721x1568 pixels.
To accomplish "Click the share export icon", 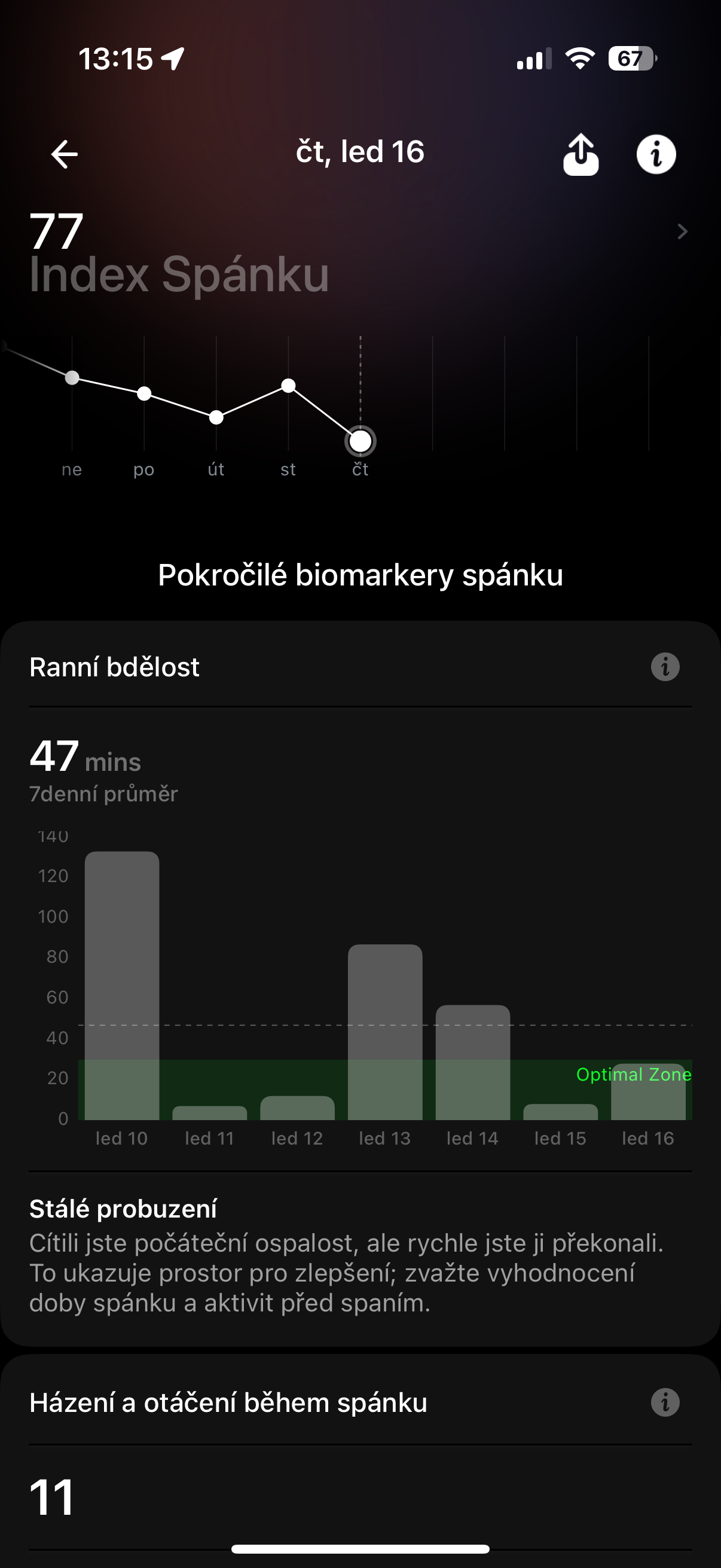I will (582, 154).
